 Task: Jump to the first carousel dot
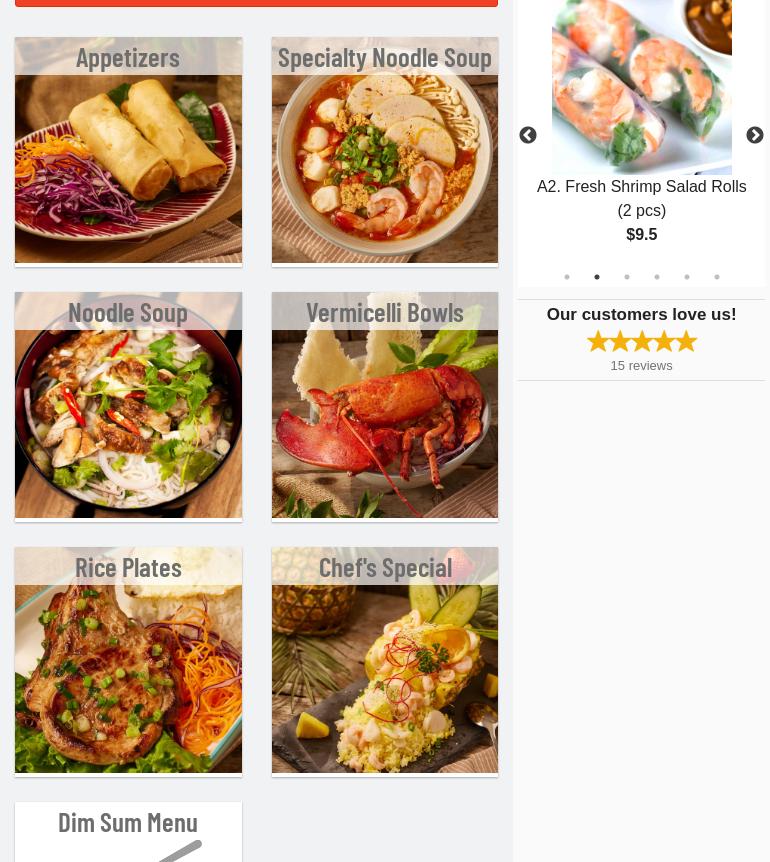[x=567, y=277]
